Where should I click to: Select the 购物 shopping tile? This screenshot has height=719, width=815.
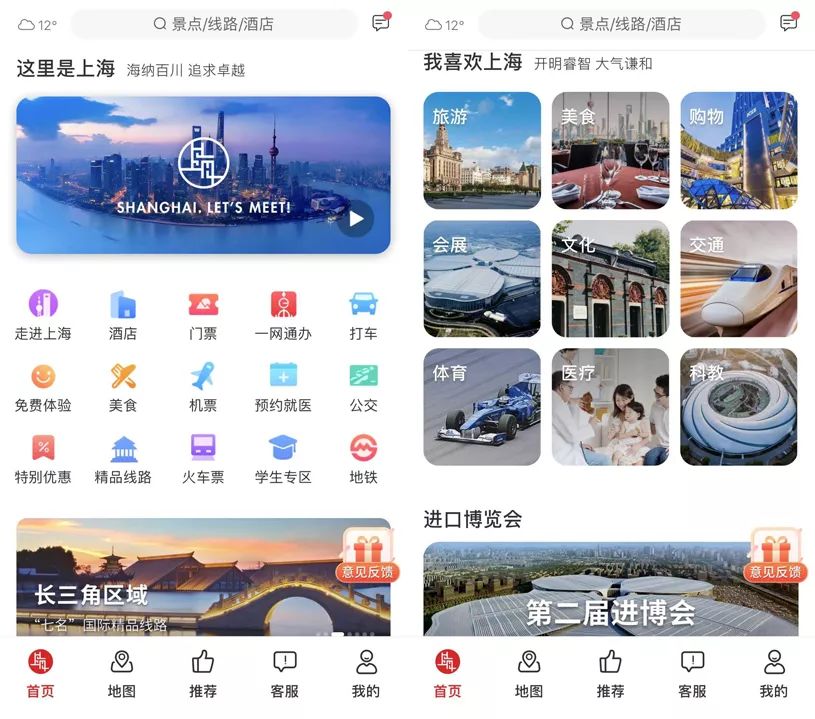pyautogui.click(x=739, y=150)
